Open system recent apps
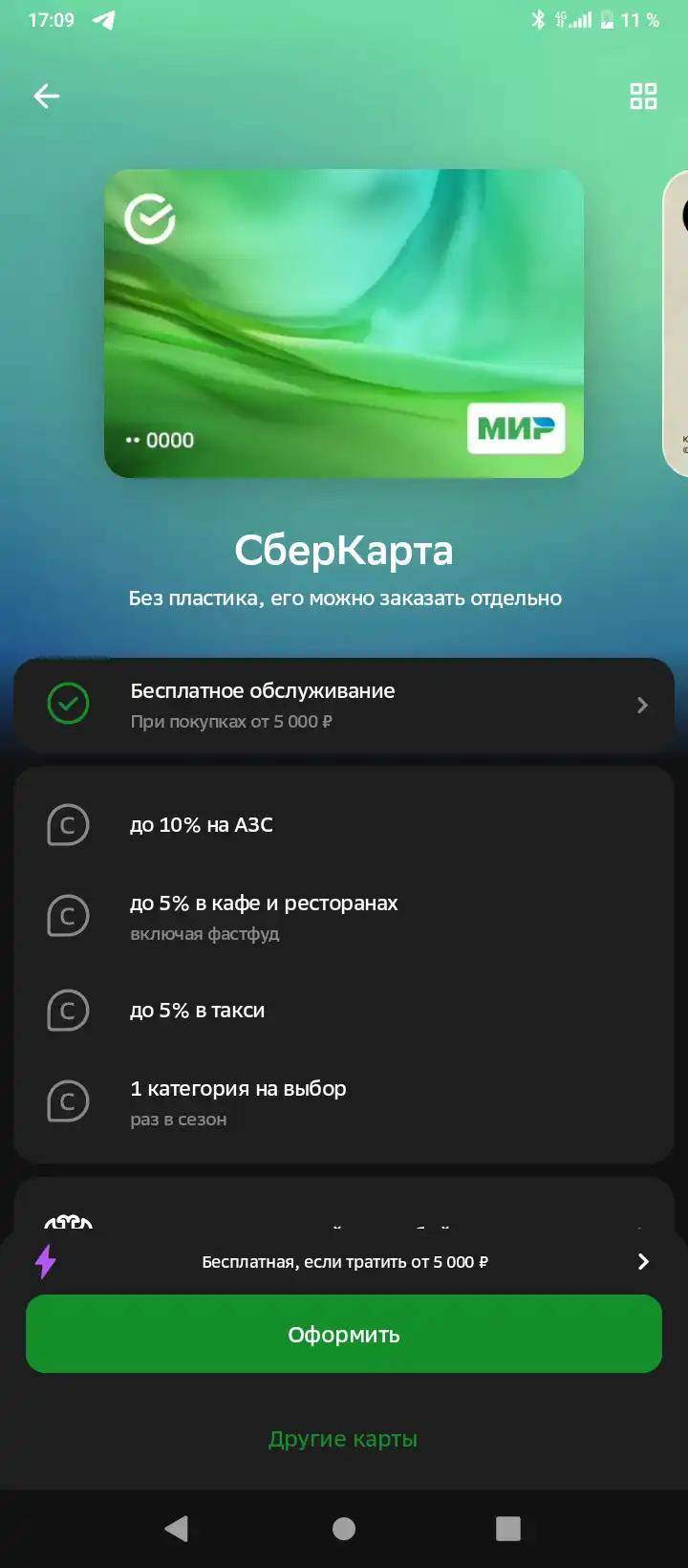688x1568 pixels. pos(508,1529)
